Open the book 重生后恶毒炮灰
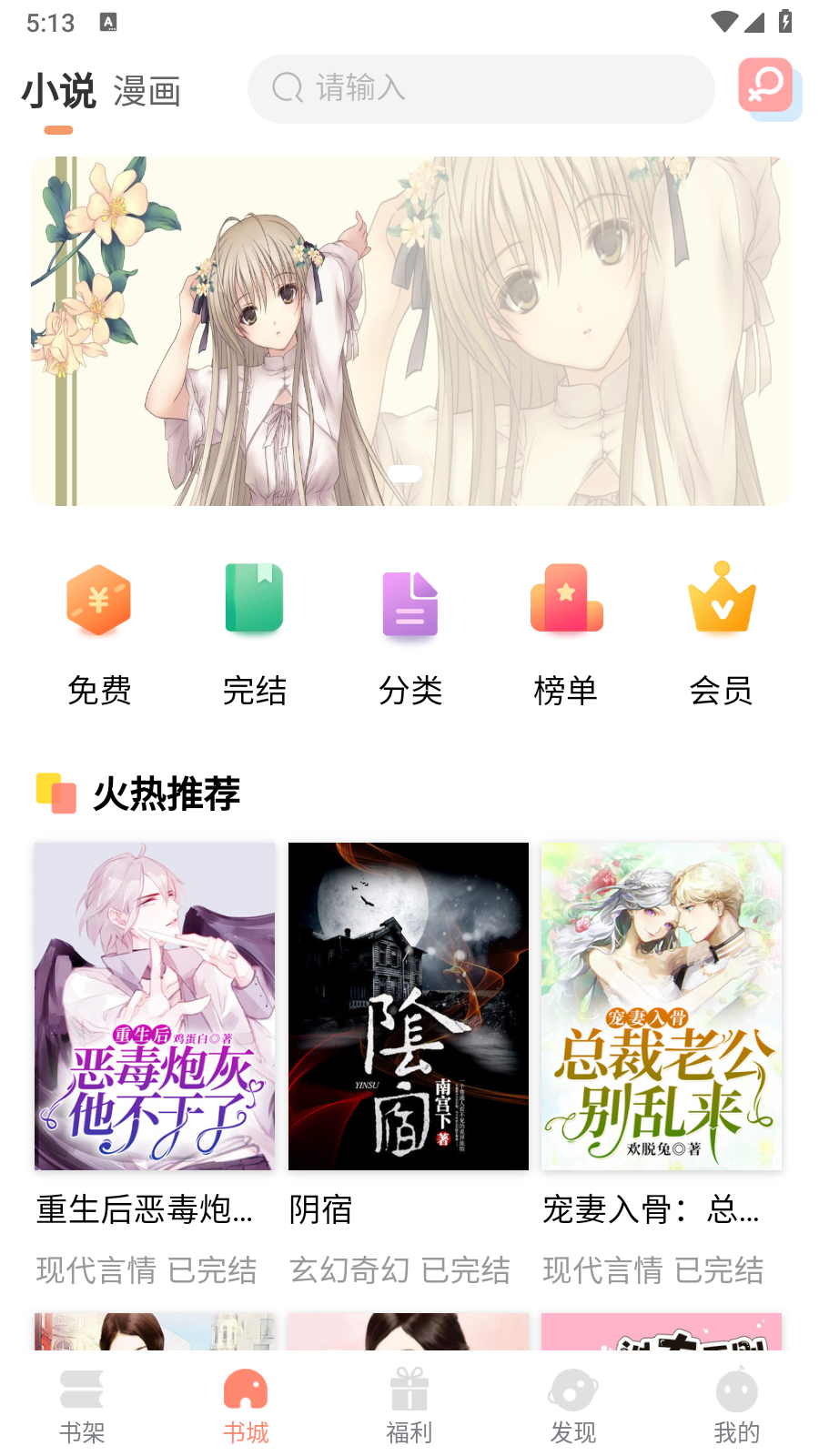This screenshot has width=819, height=1456. tap(155, 1065)
